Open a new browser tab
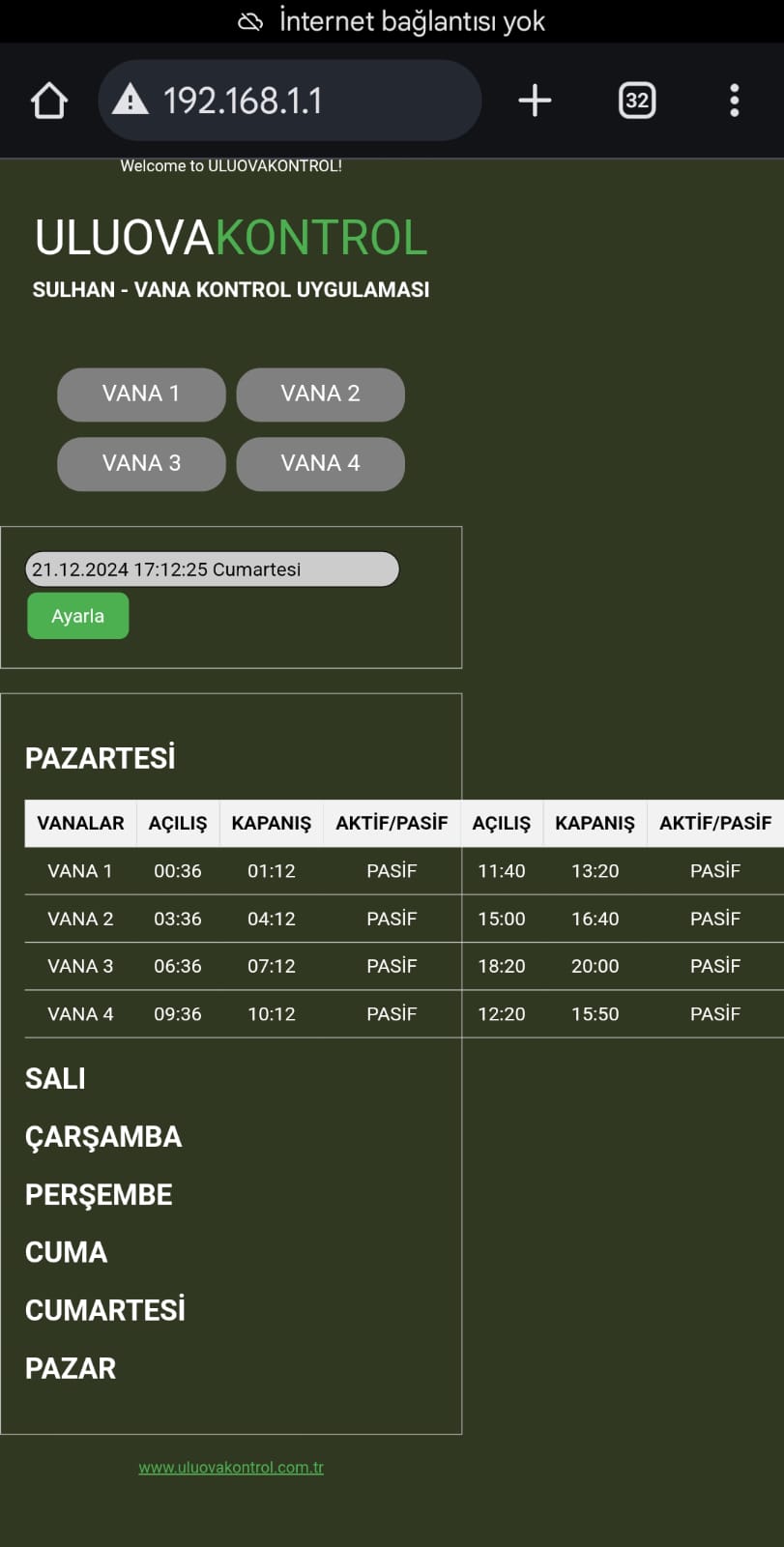This screenshot has height=1547, width=784. [x=535, y=101]
